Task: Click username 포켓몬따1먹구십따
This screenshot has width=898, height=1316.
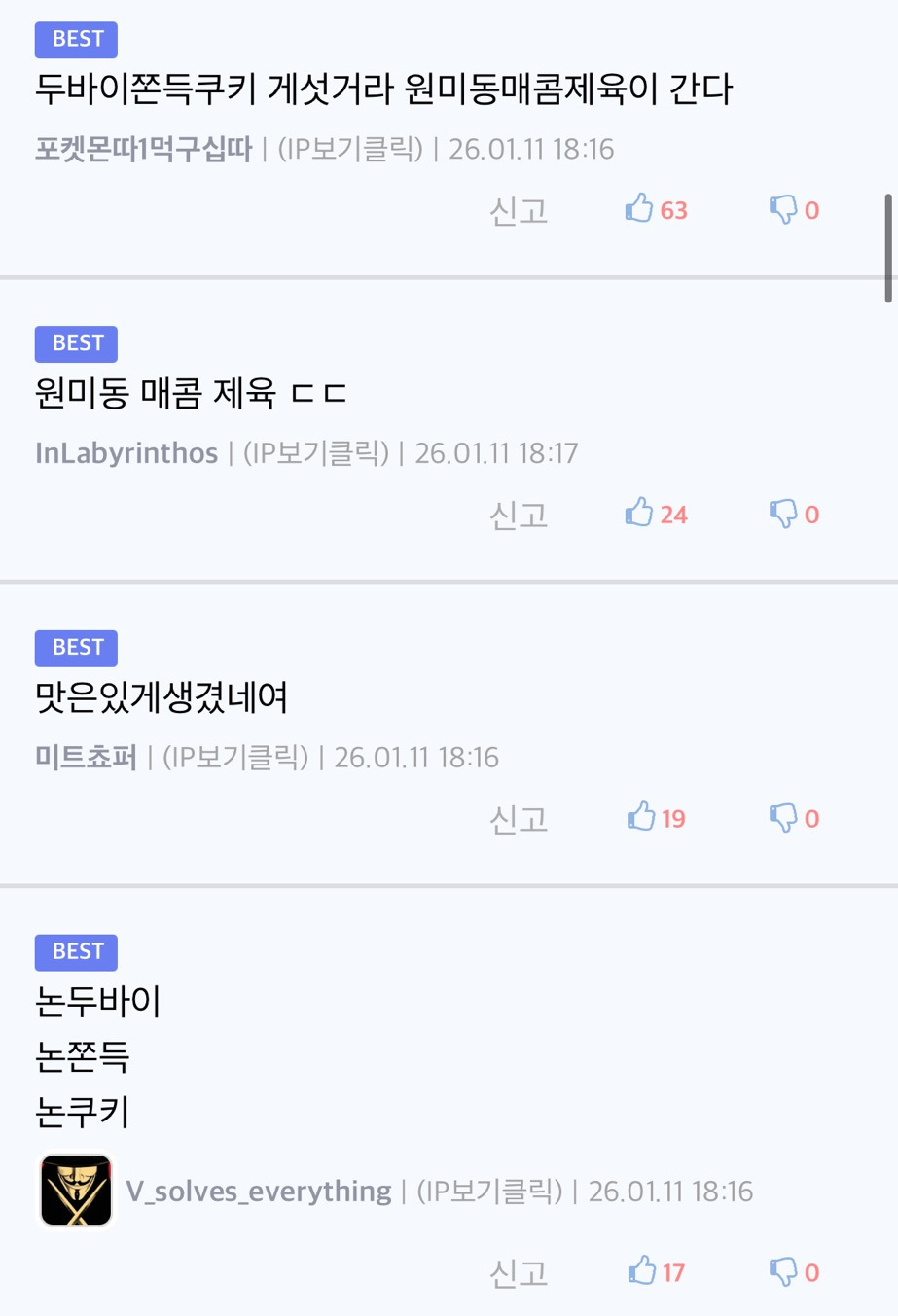Action: [141, 148]
